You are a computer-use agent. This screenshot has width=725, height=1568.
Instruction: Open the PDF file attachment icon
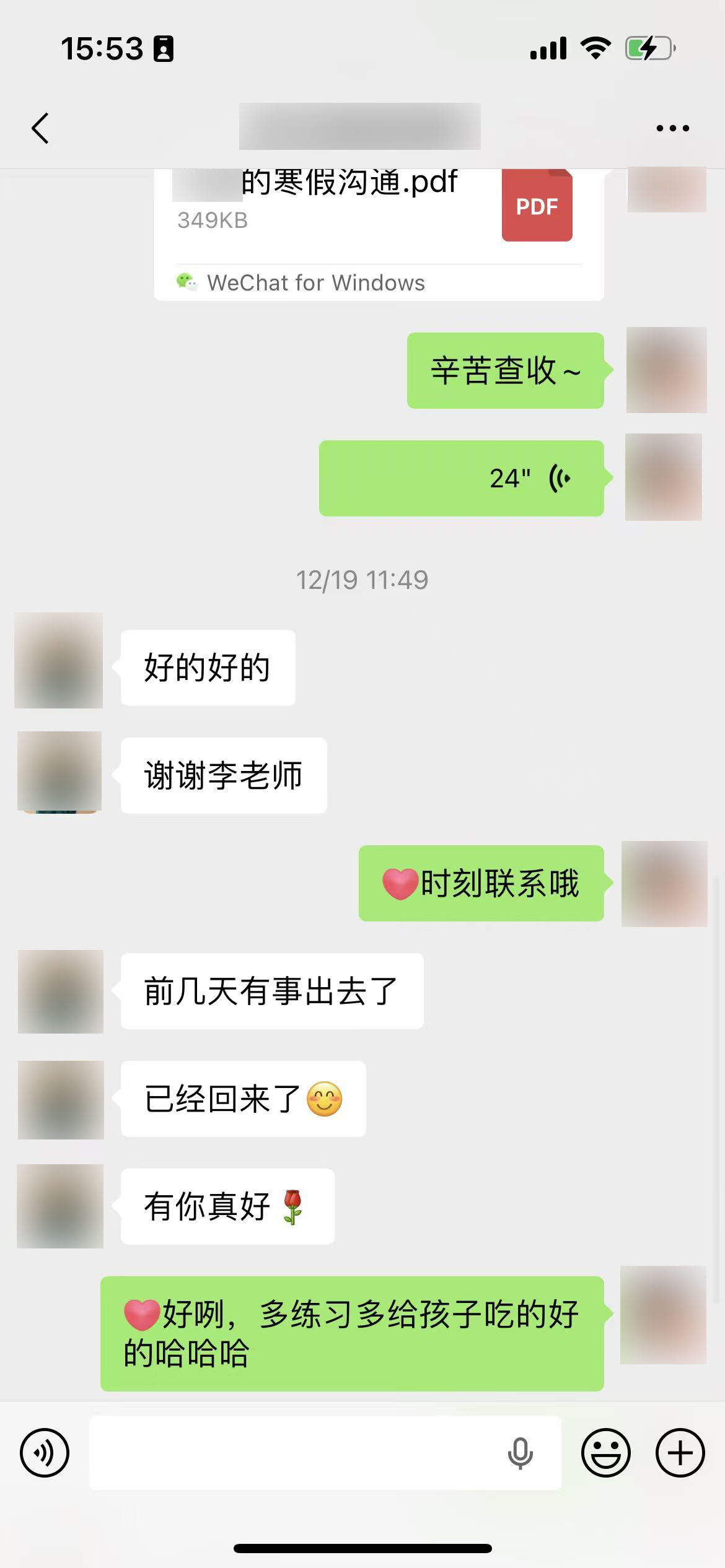535,204
